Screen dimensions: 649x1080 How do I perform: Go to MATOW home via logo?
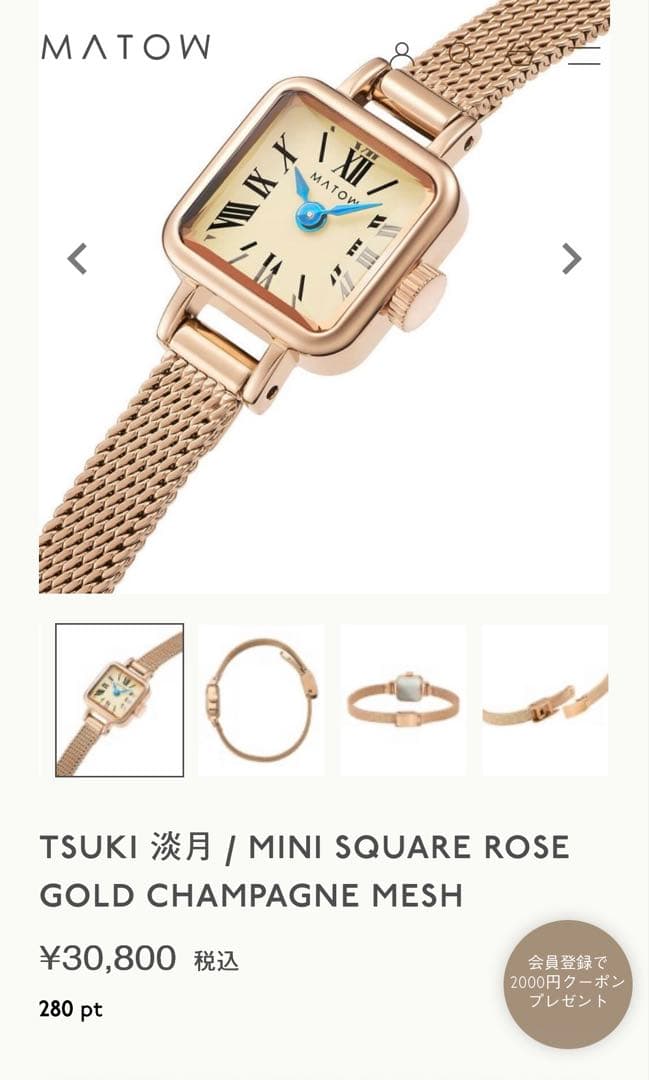(x=126, y=47)
